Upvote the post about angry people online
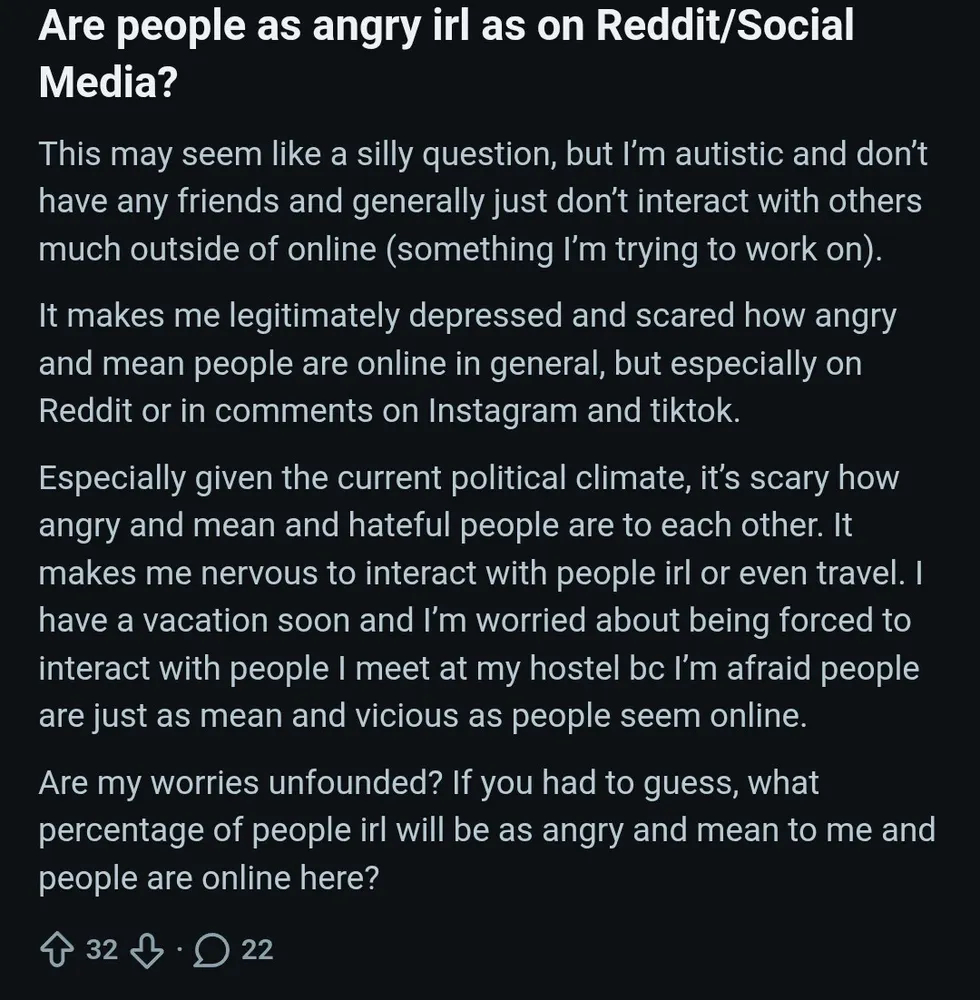The width and height of the screenshot is (980, 1000). (x=56, y=949)
